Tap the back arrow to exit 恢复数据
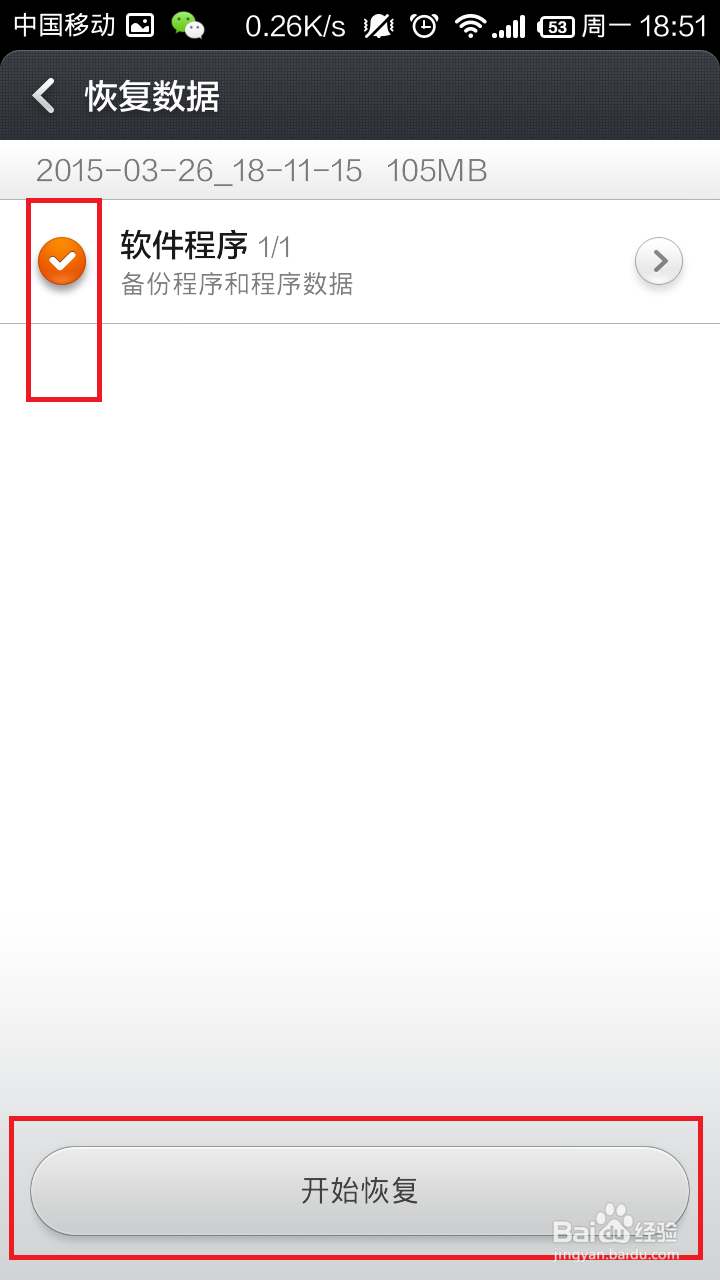The height and width of the screenshot is (1280, 720). [42, 95]
